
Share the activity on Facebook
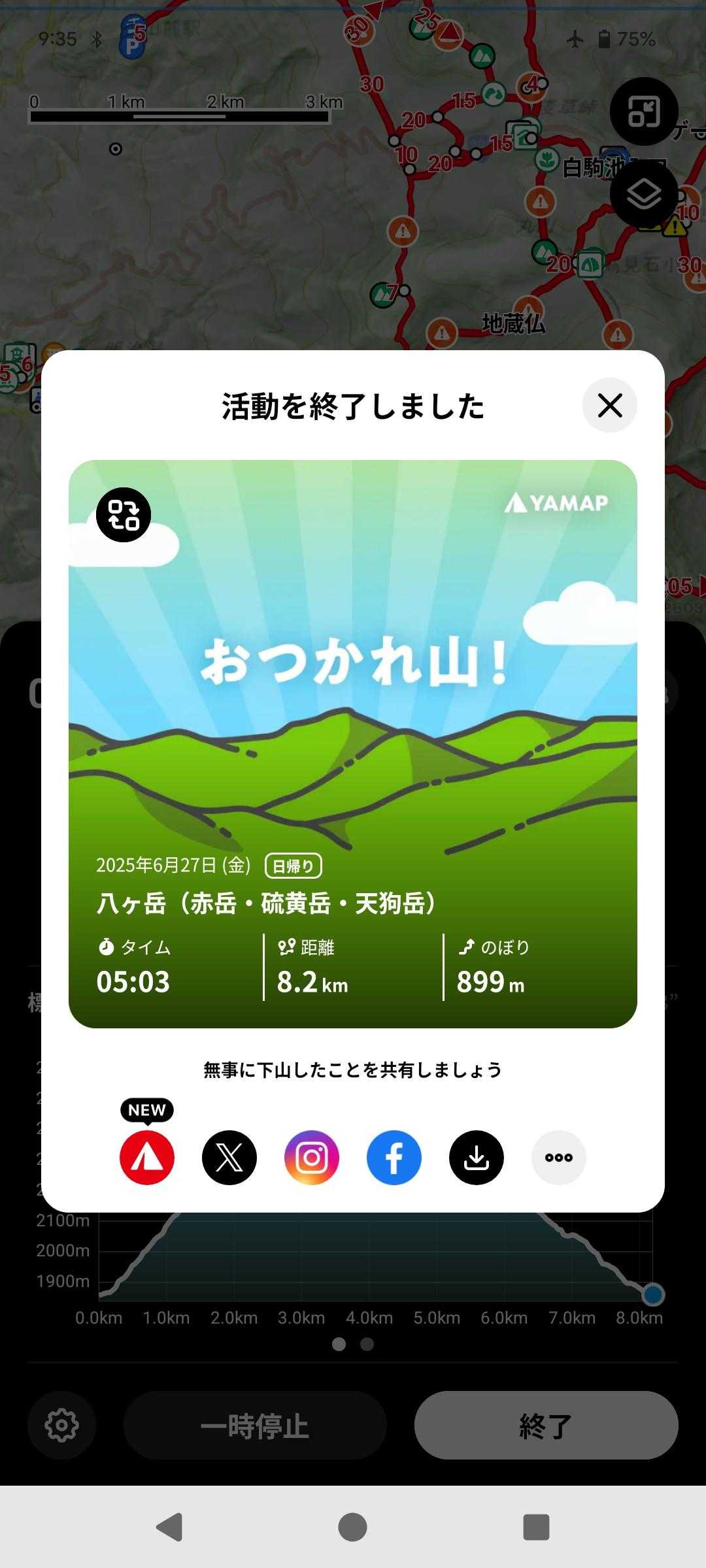(x=394, y=1158)
